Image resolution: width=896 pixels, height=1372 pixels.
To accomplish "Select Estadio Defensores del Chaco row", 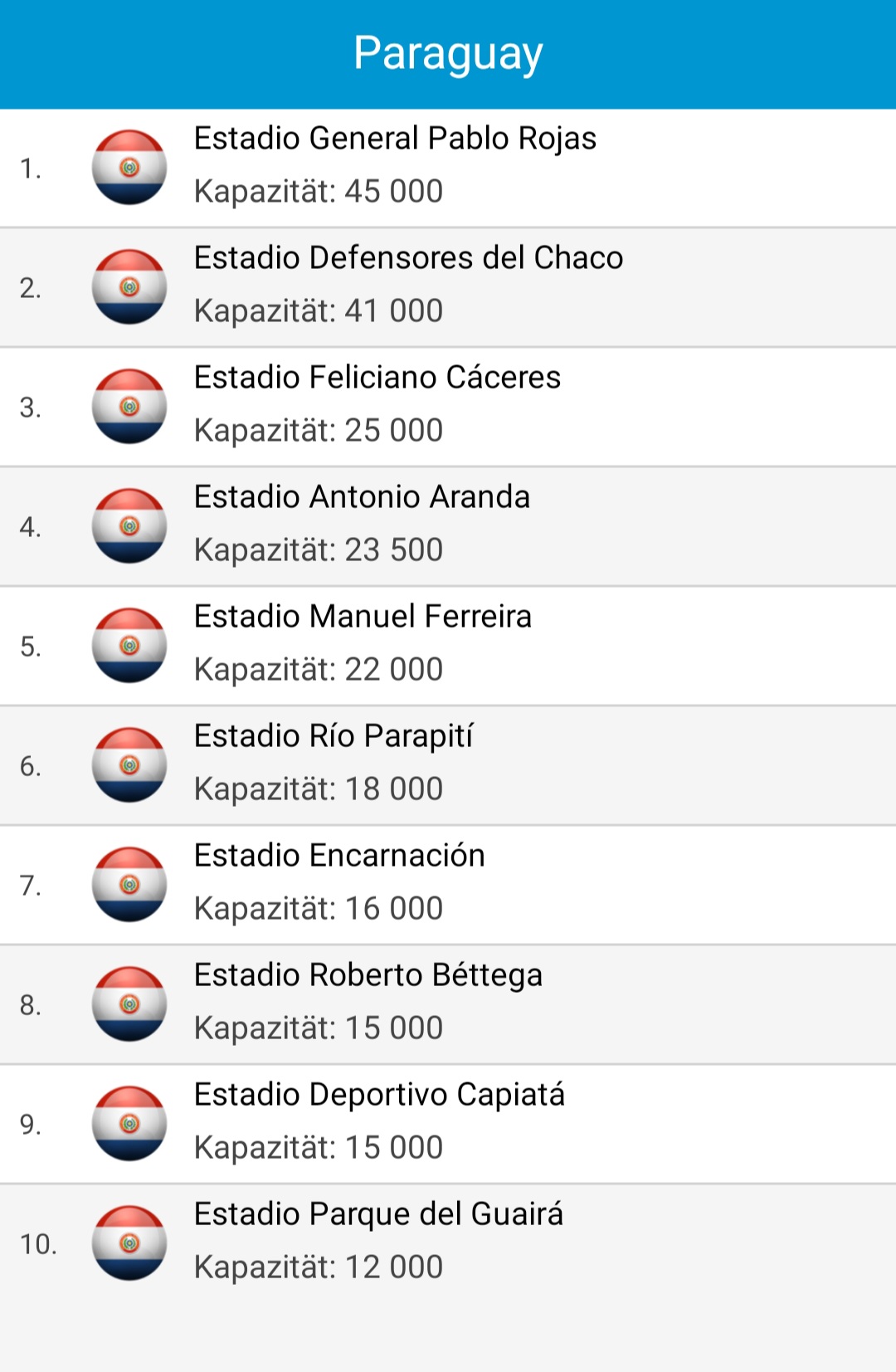I will click(448, 287).
